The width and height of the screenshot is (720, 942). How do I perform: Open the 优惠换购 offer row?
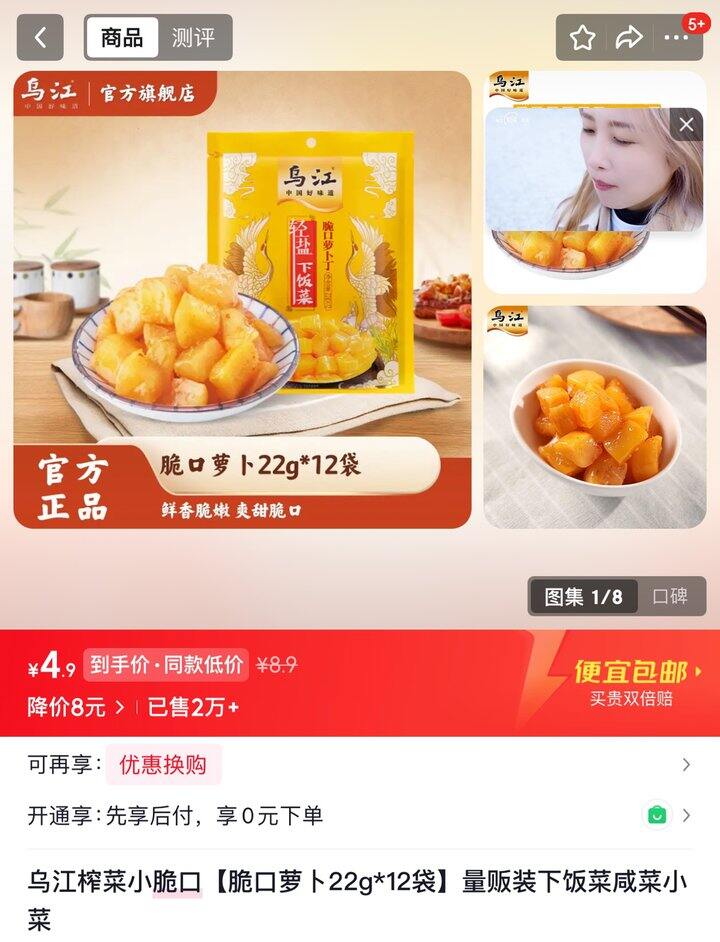click(360, 765)
